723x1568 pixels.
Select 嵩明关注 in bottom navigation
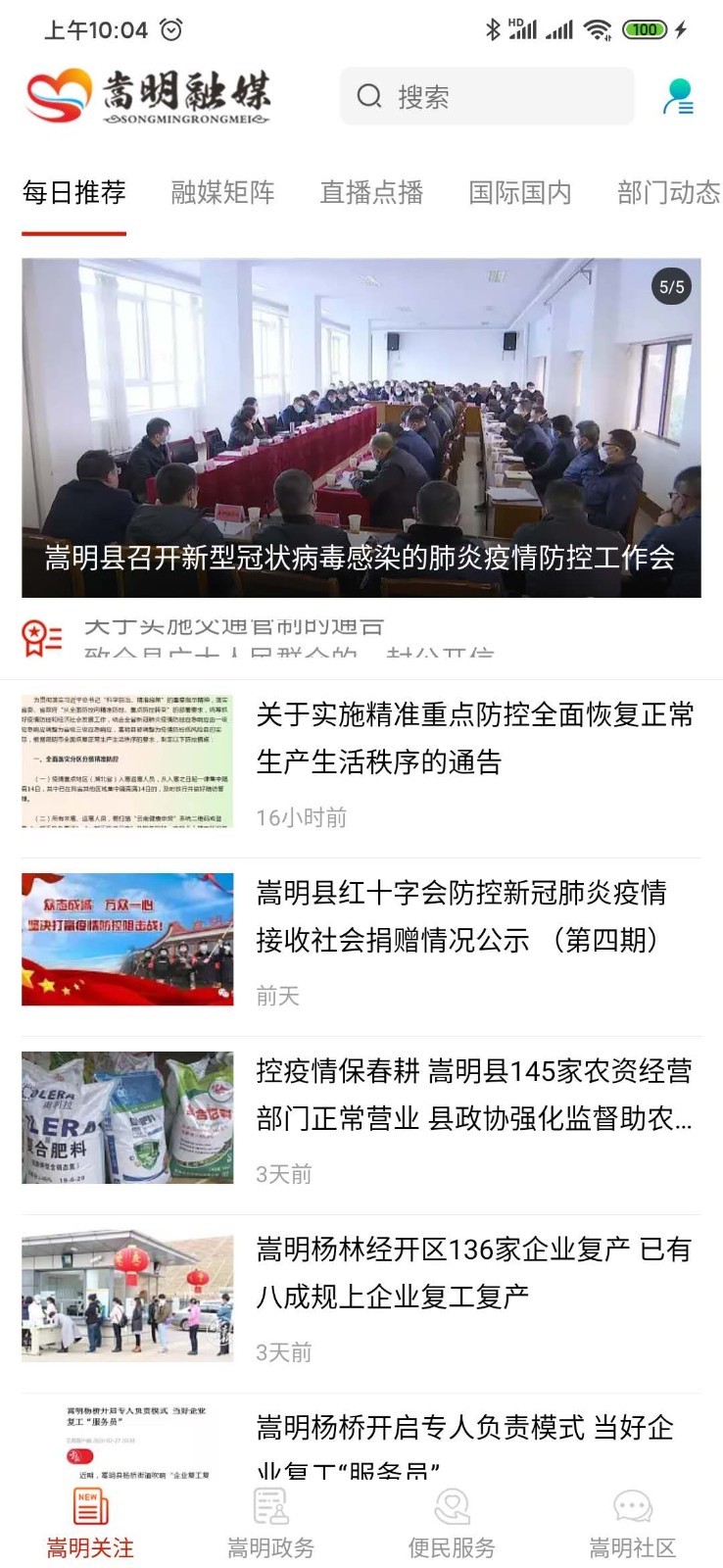pos(90,1524)
